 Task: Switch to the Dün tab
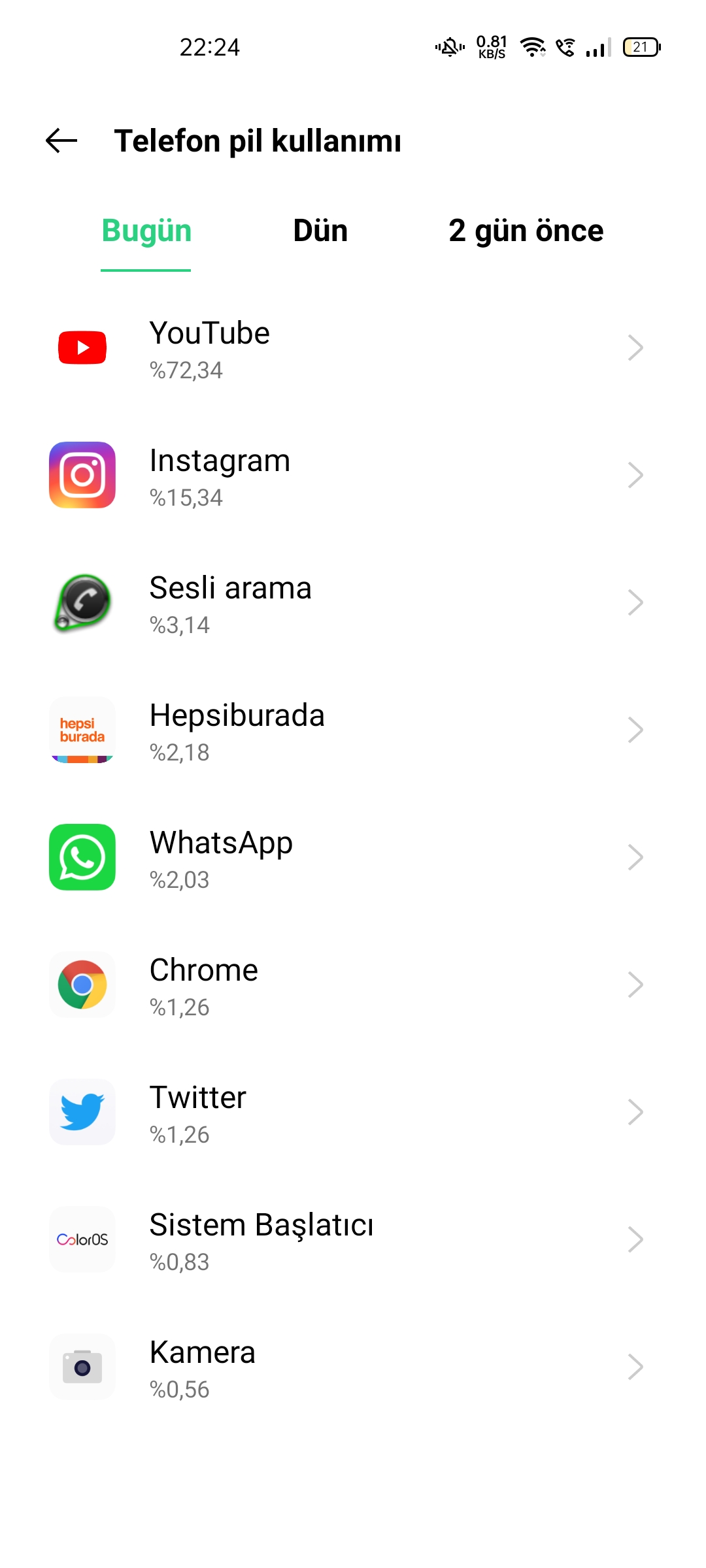click(x=320, y=231)
